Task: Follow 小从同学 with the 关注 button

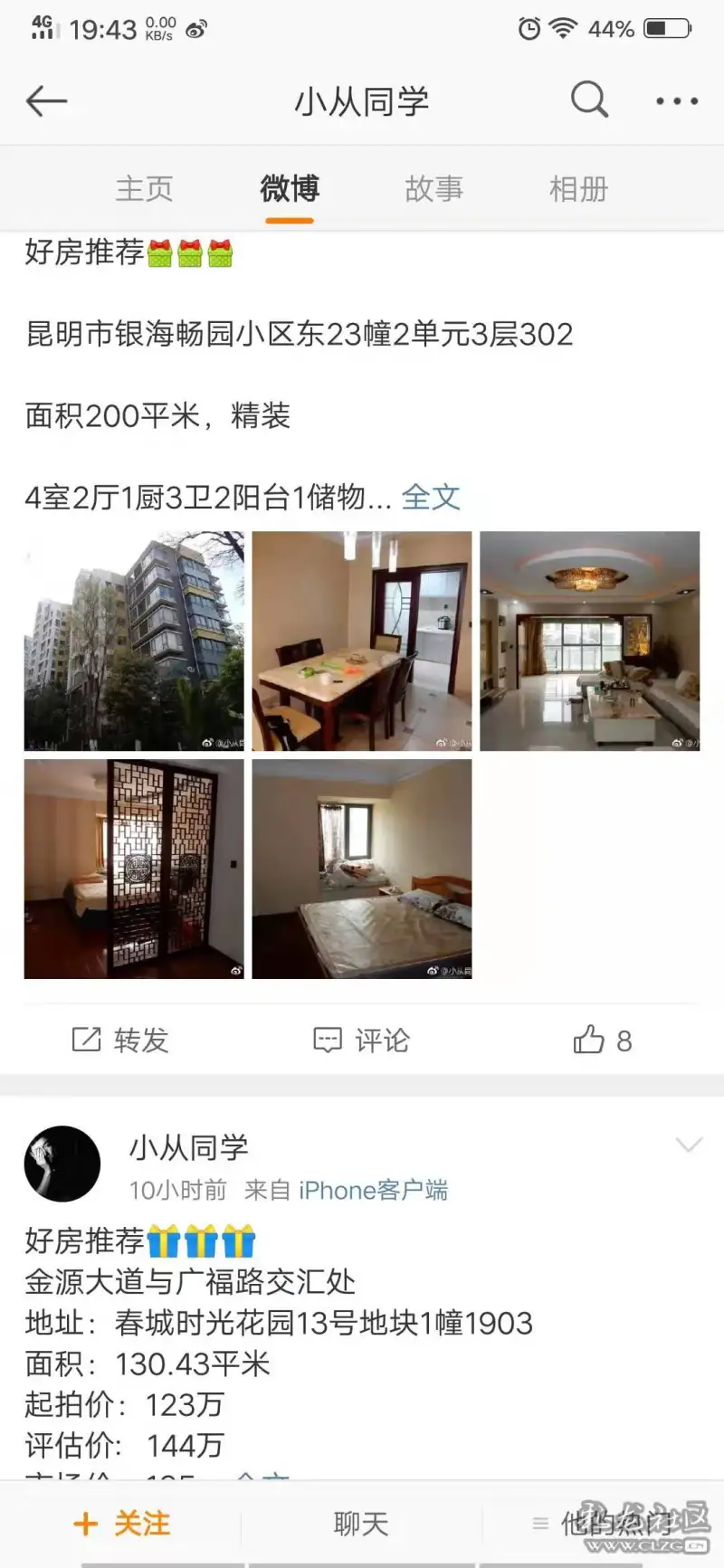Action: pos(122,1524)
